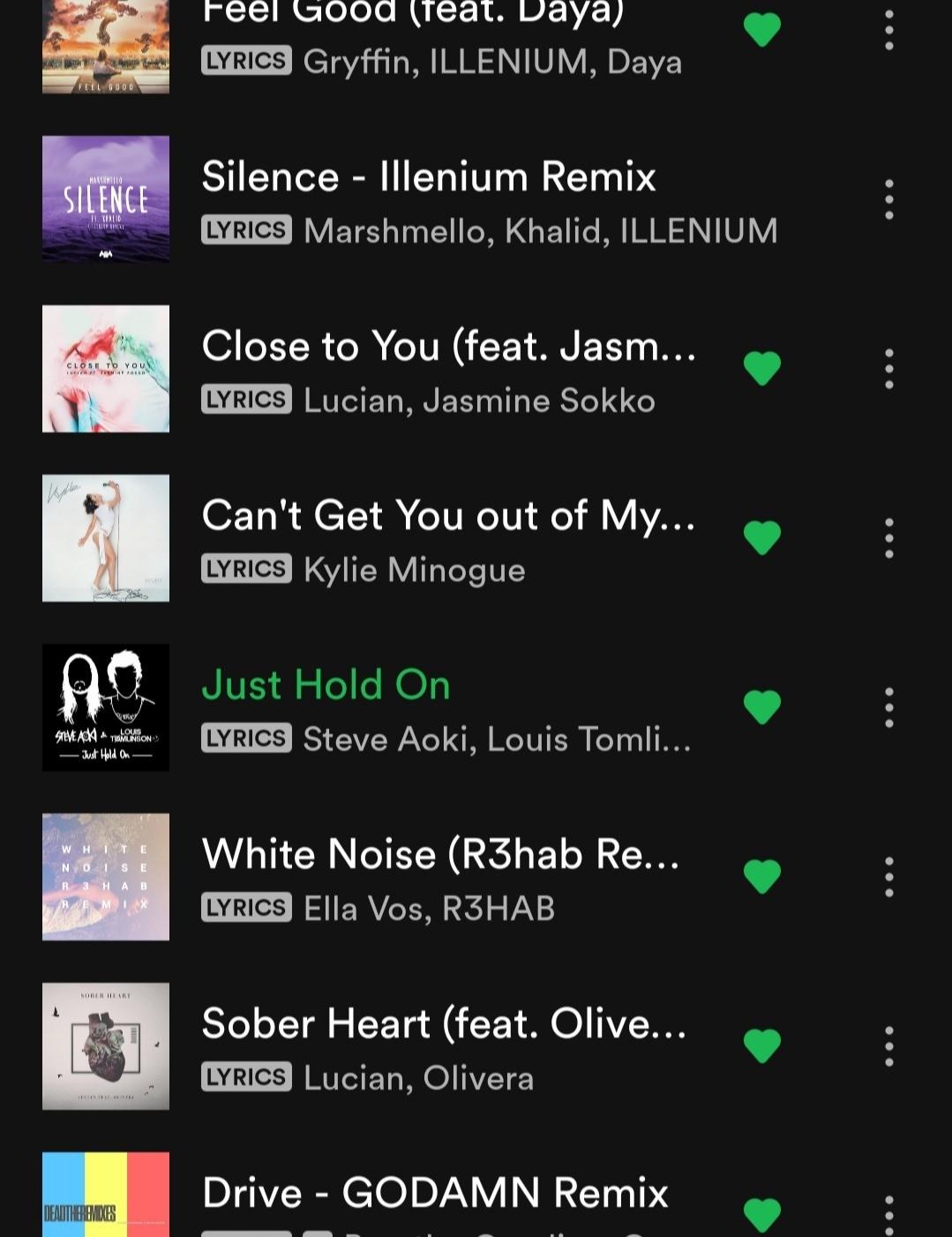952x1237 pixels.
Task: Open more options for Kylie Minogue track
Action: coord(888,538)
